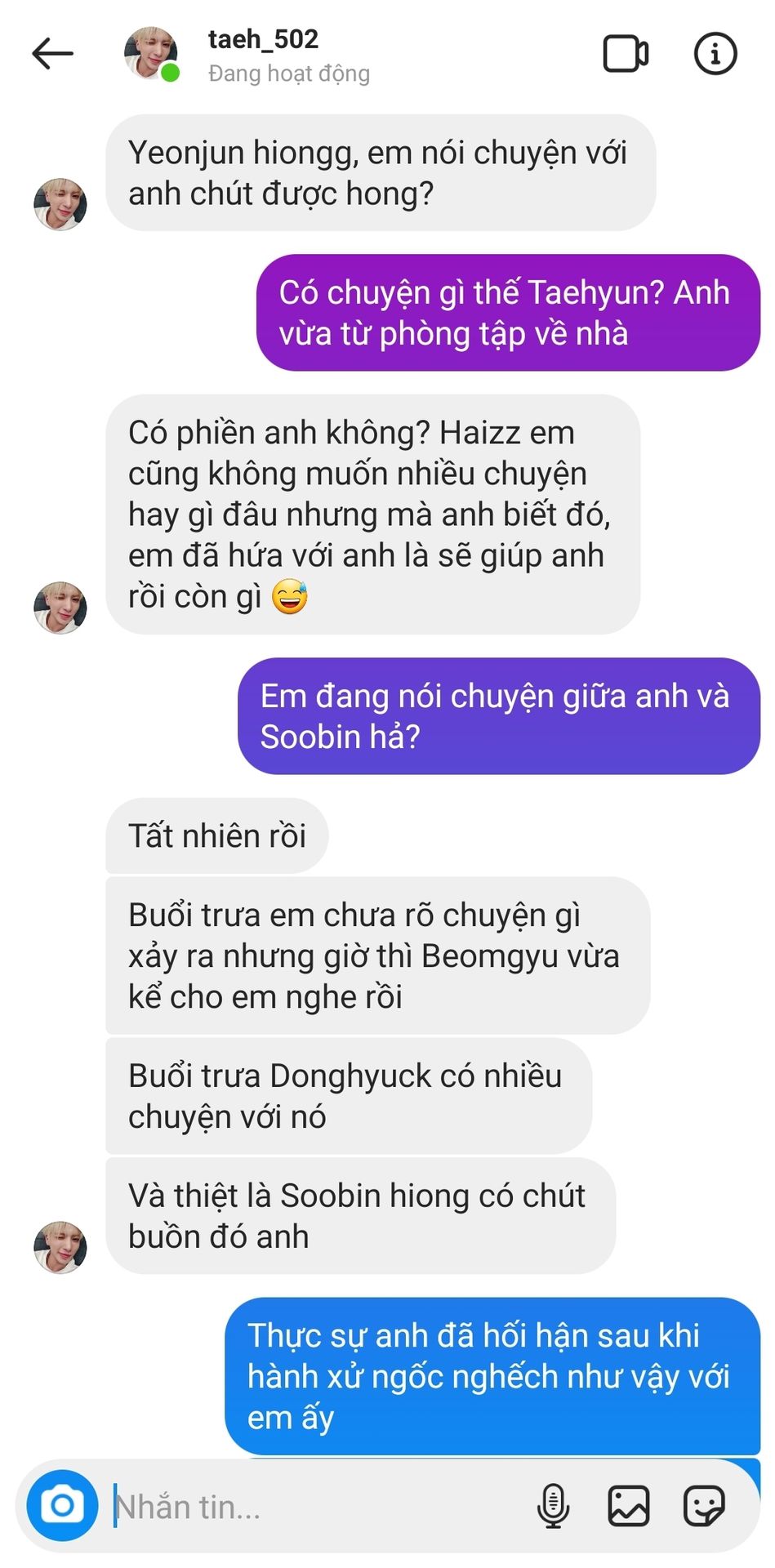
Task: Go back to the inbox
Action: click(x=53, y=55)
